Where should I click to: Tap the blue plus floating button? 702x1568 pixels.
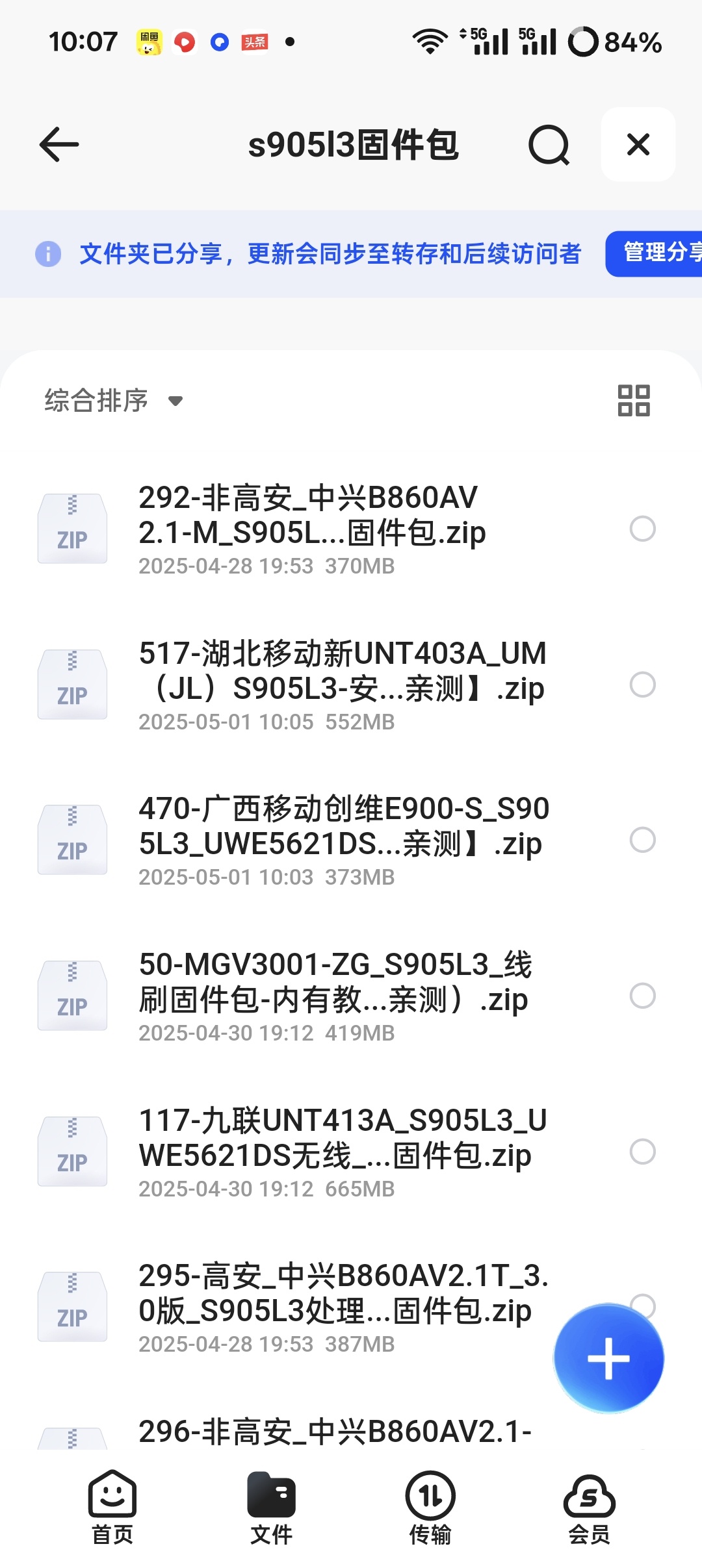(x=608, y=1358)
